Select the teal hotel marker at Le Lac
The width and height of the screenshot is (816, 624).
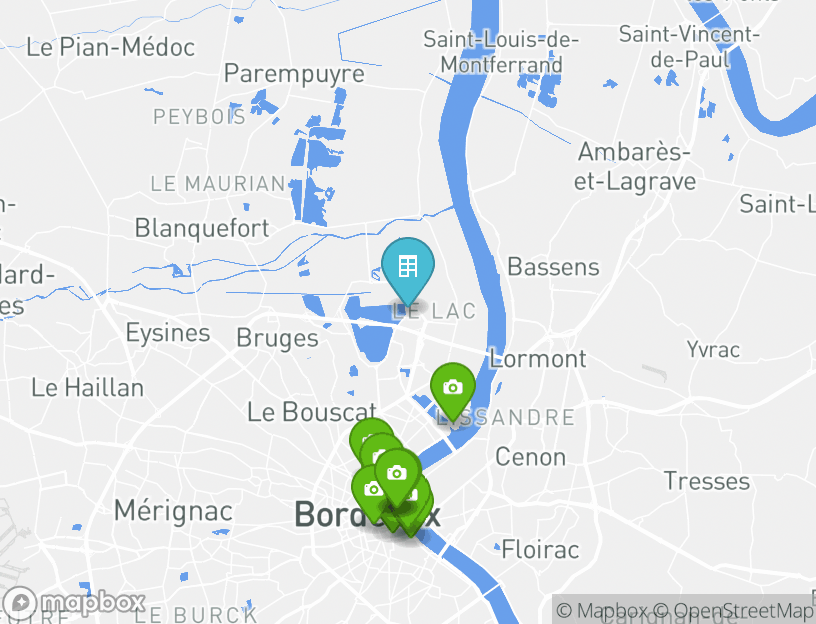408,267
